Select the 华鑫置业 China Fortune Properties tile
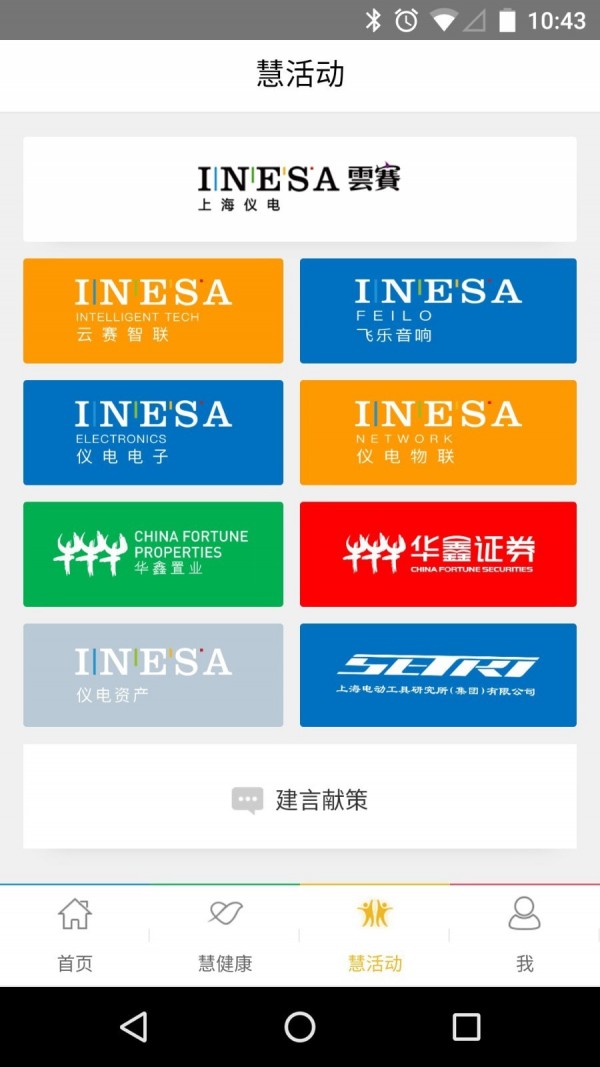Screen dimensions: 600x1067 pyautogui.click(x=153, y=554)
